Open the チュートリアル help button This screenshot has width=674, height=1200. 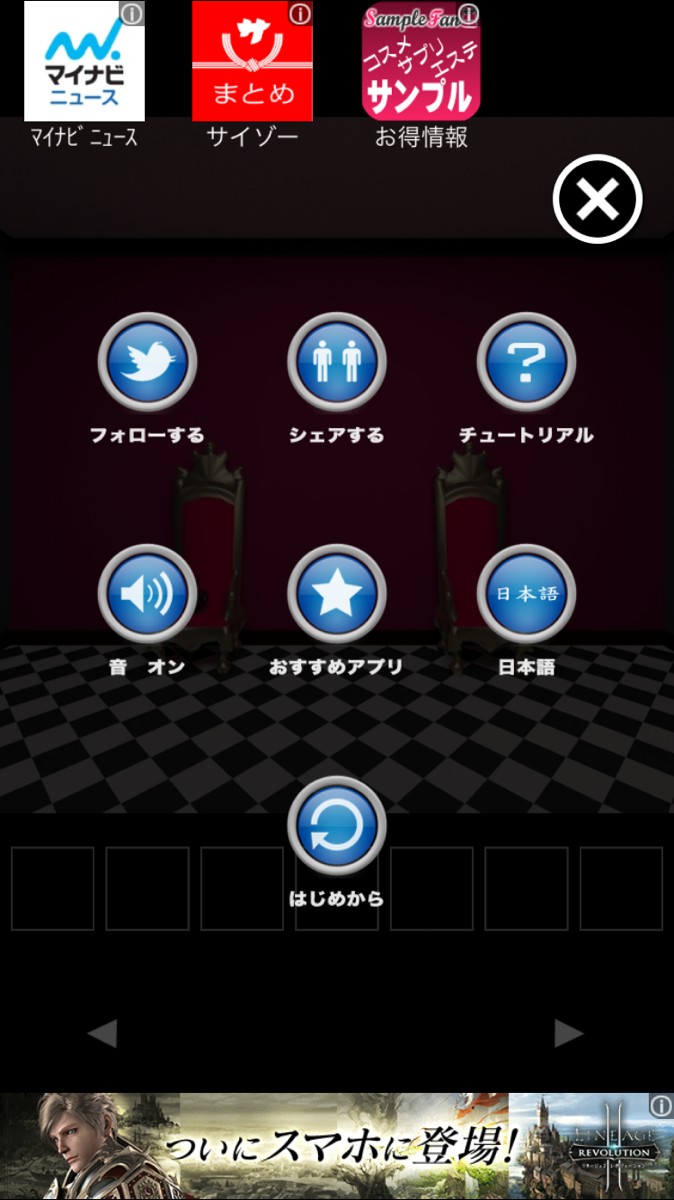point(526,362)
